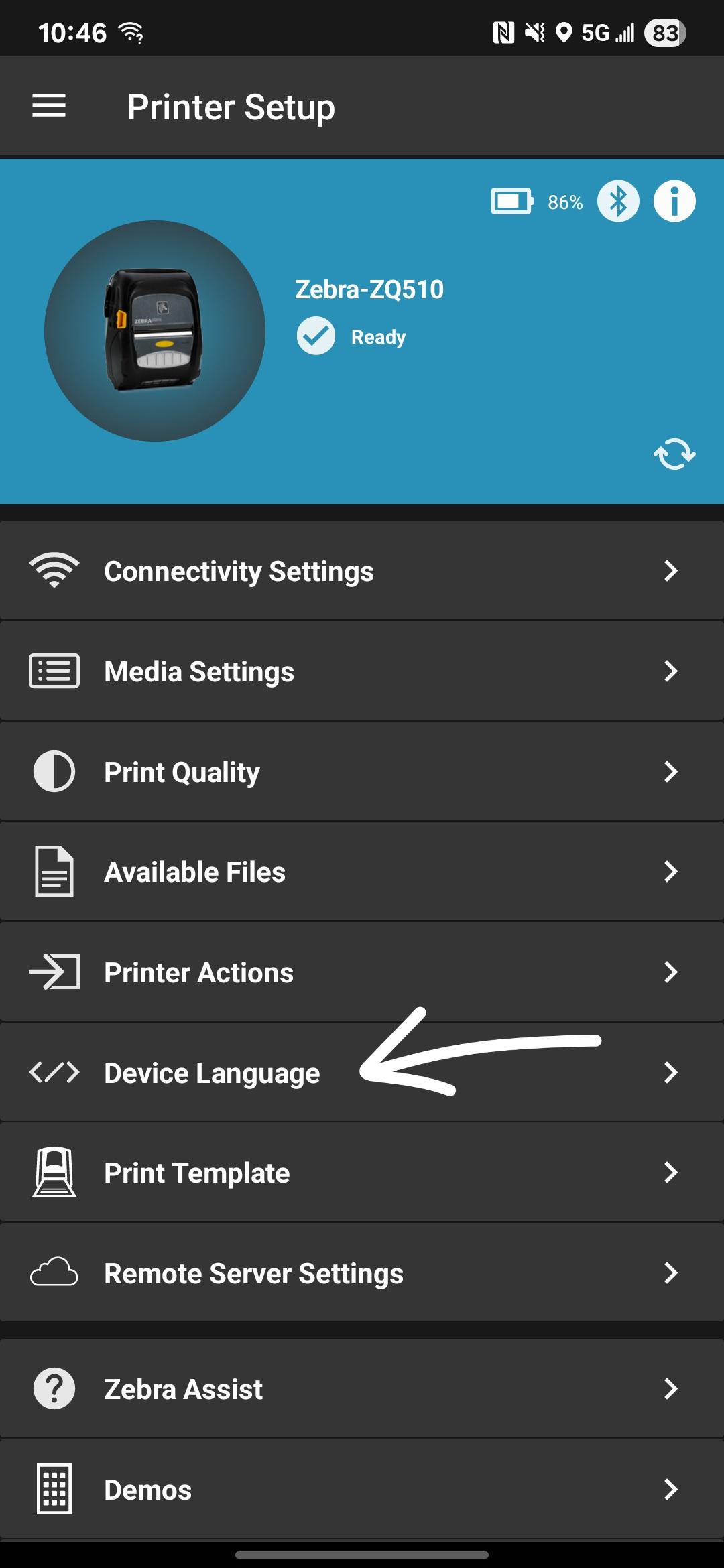Select Device Language

coord(362,1073)
